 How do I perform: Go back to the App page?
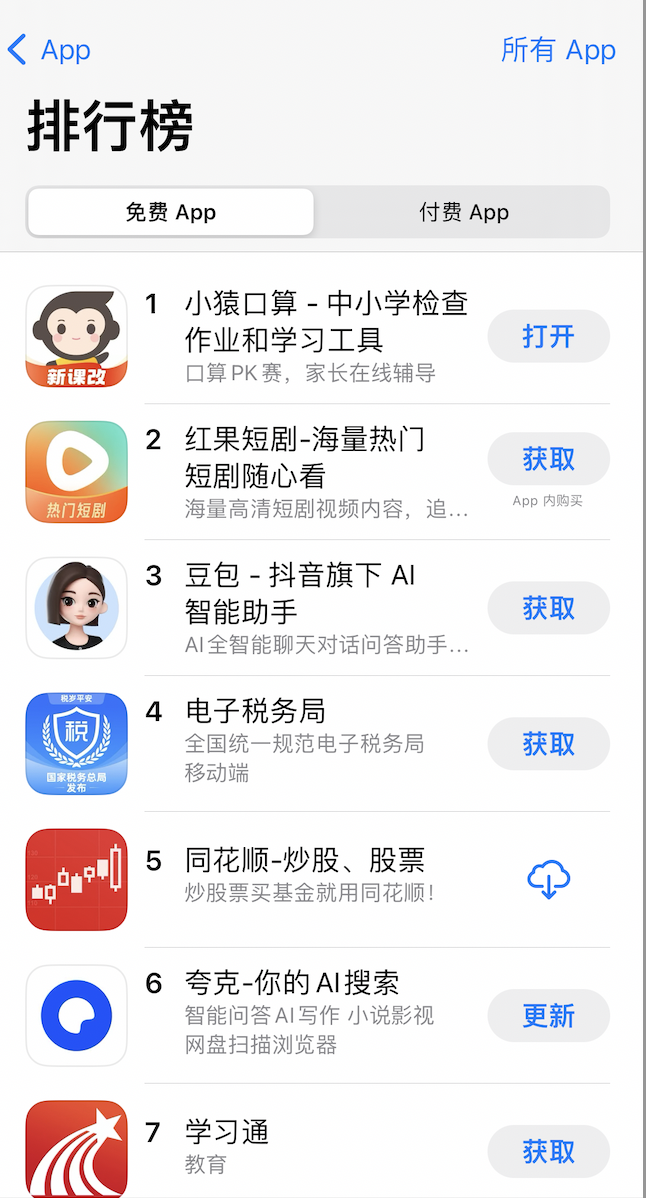click(x=48, y=50)
